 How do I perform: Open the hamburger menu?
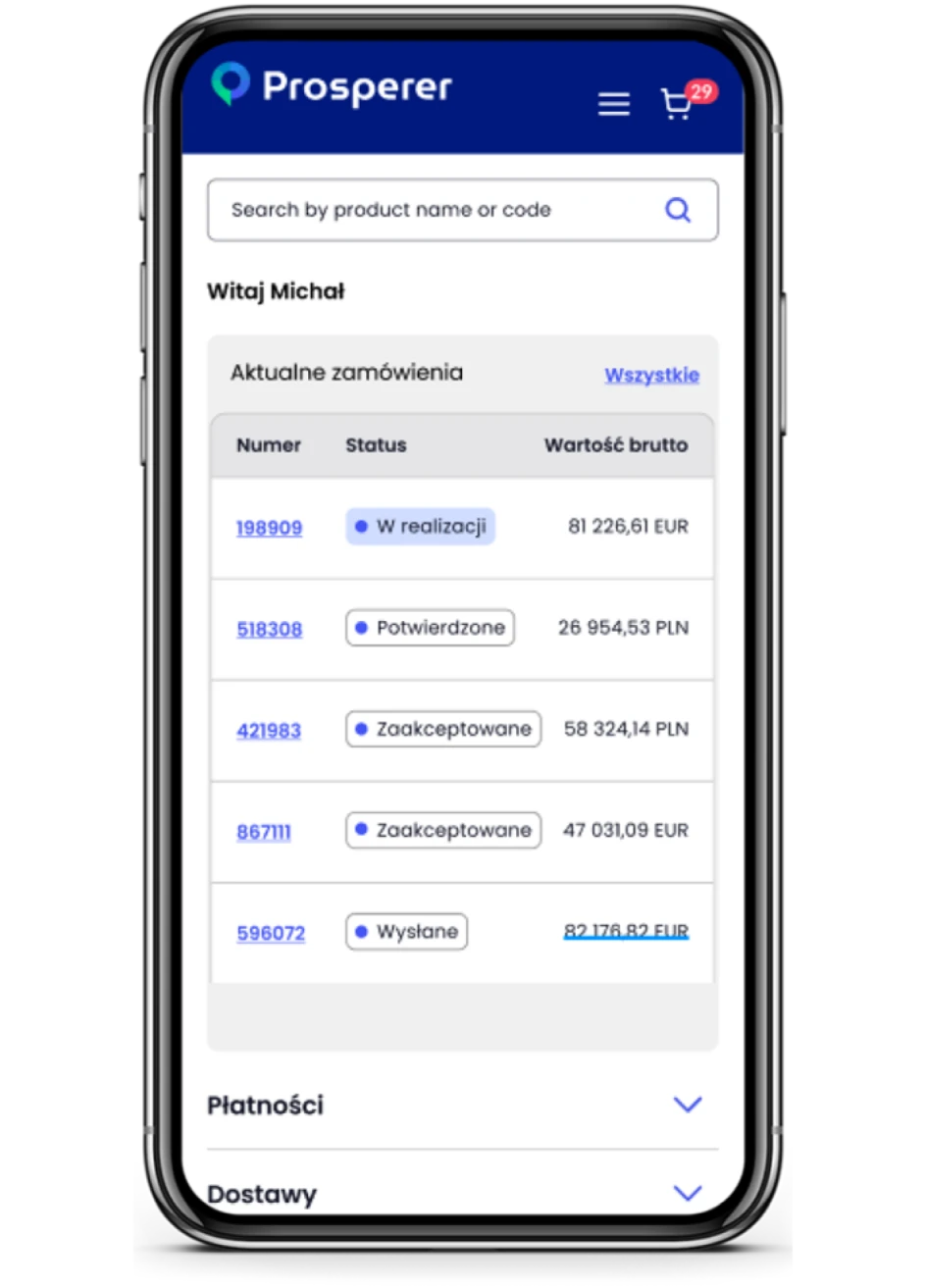pos(614,104)
